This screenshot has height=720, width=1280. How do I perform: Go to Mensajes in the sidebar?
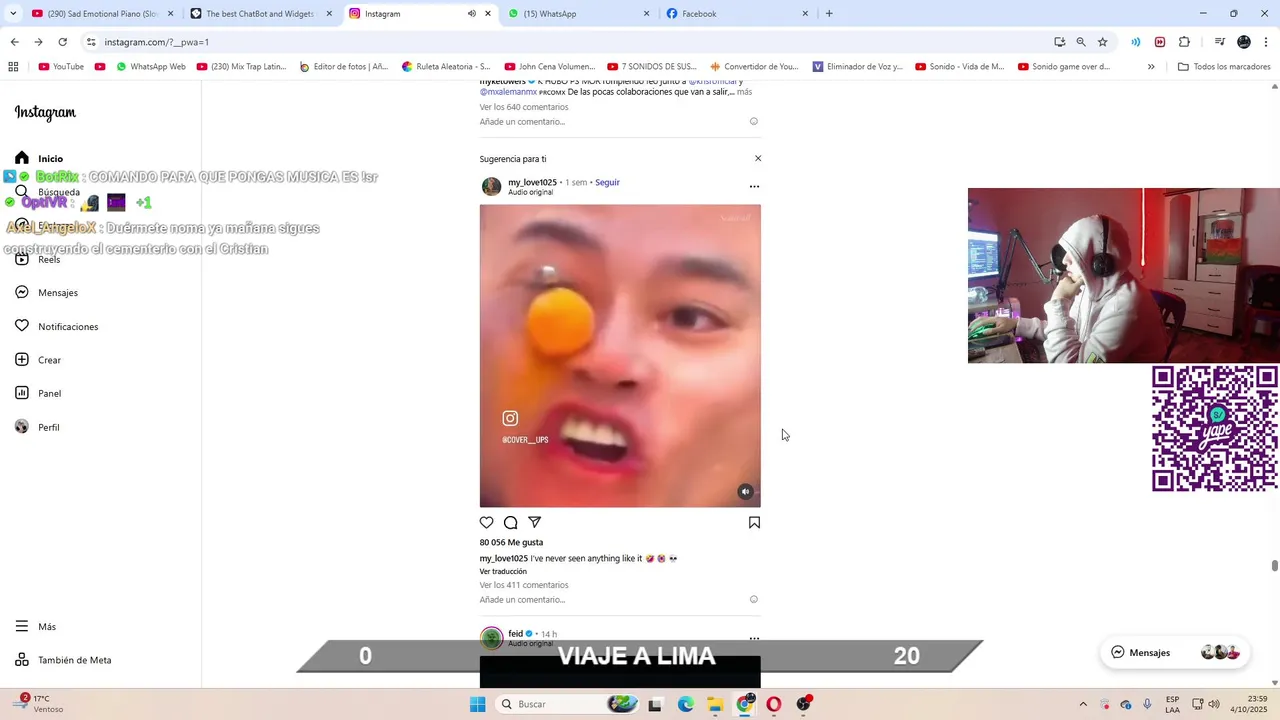pos(57,293)
